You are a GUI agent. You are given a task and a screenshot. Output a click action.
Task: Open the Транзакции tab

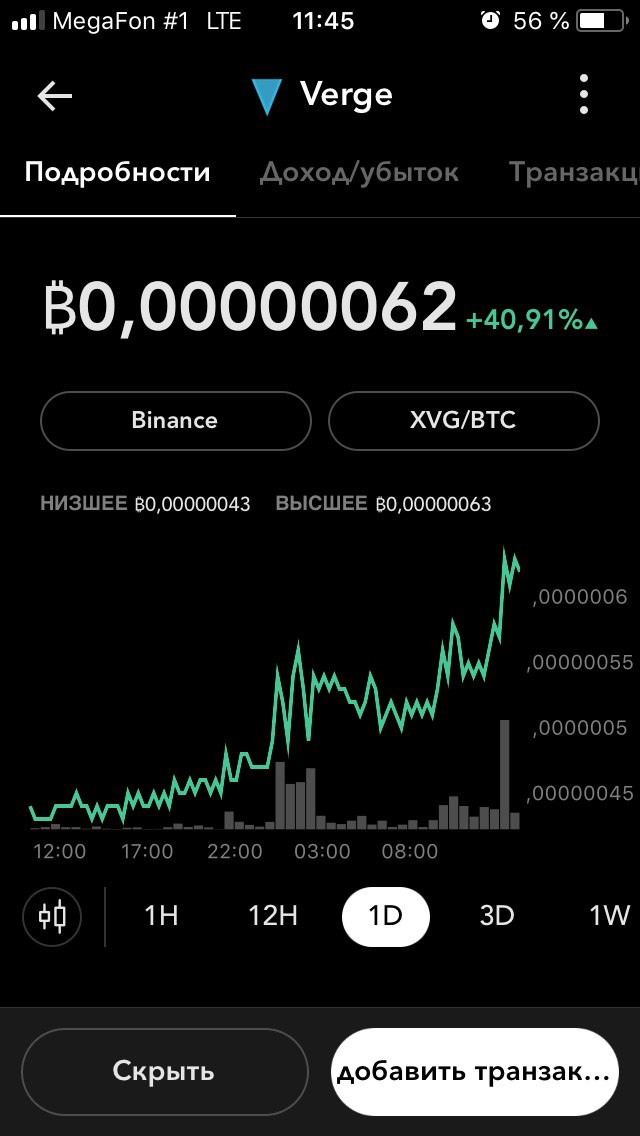pos(572,172)
